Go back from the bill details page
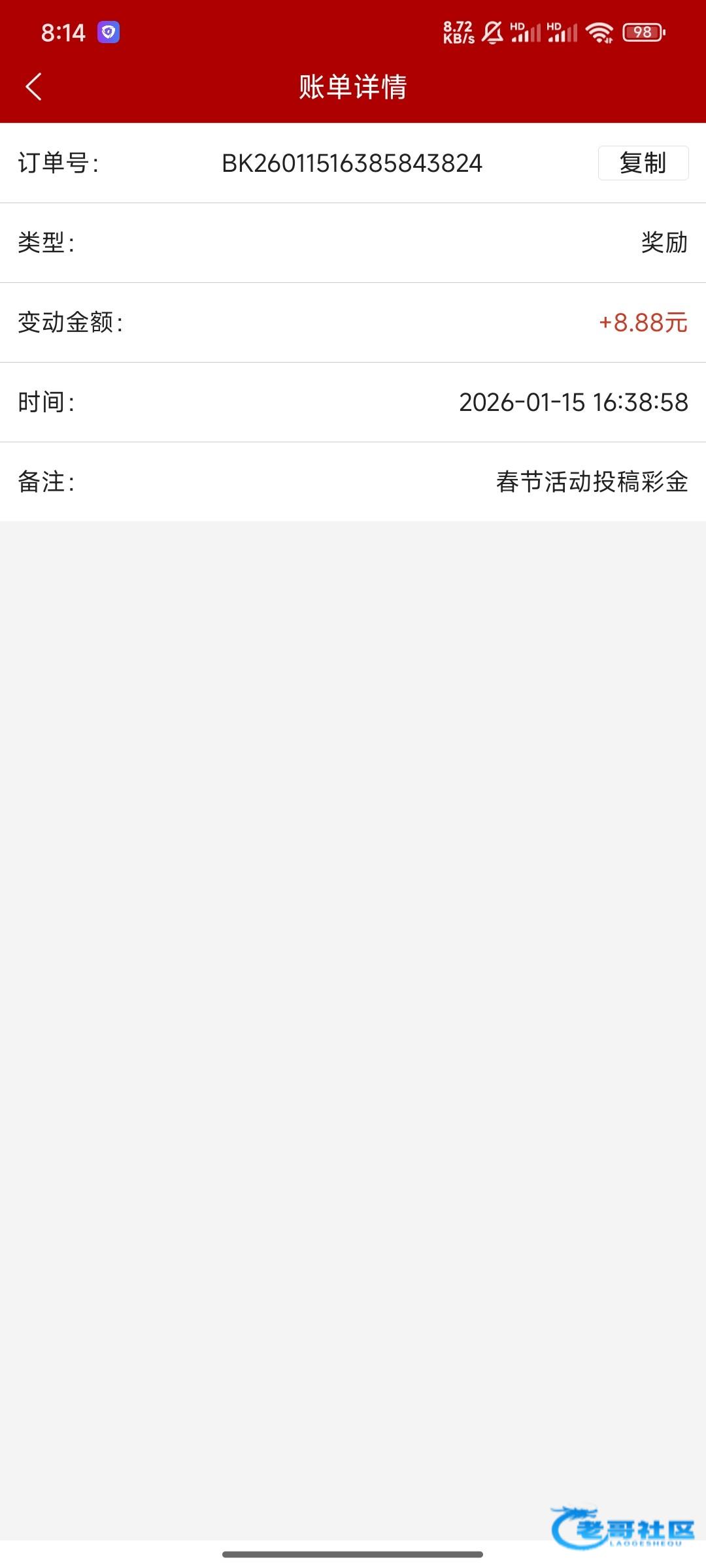The height and width of the screenshot is (1568, 706). pos(34,87)
